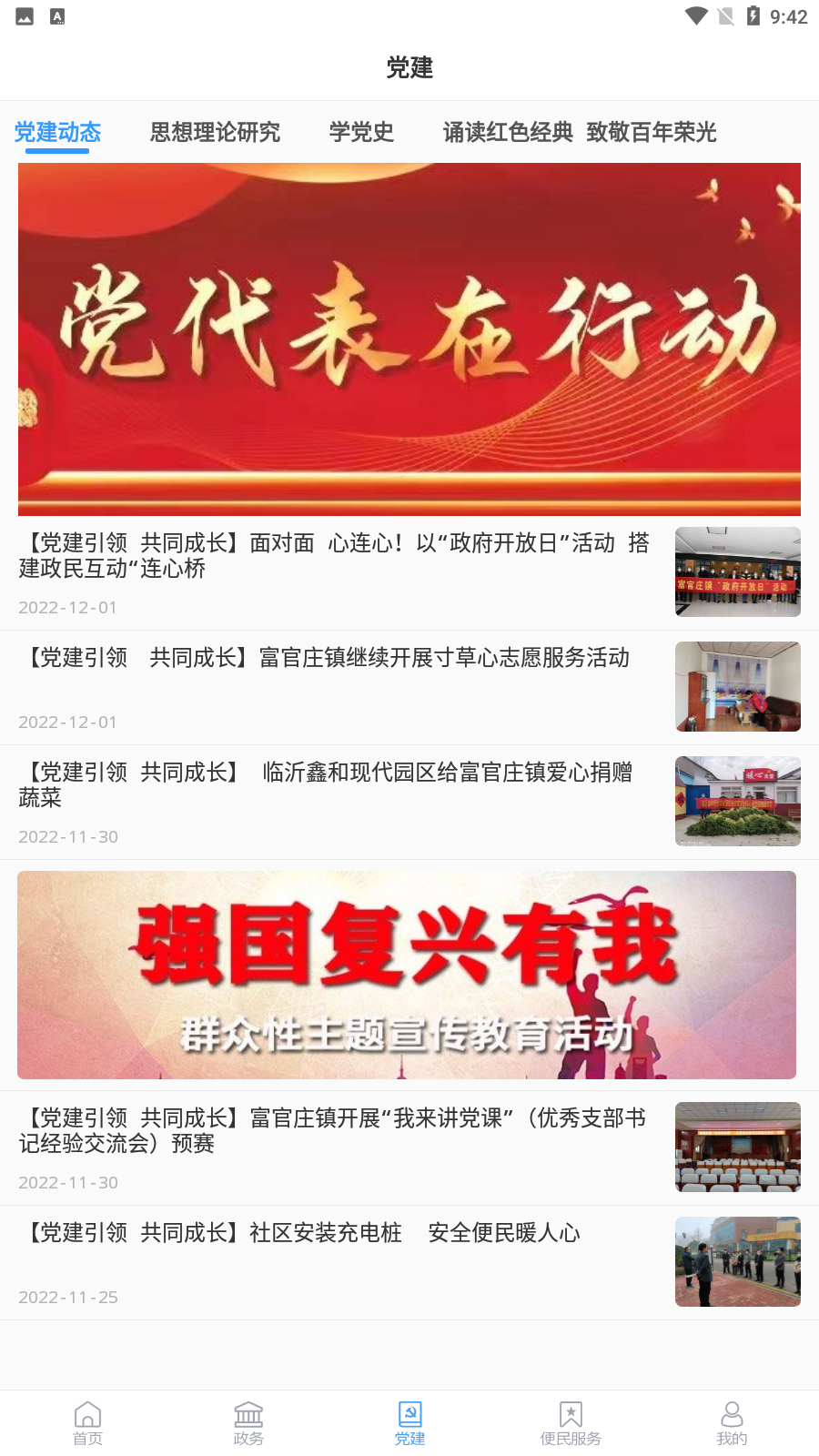The width and height of the screenshot is (819, 1456).
Task: Switch to the 党建动态 tab
Action: [x=57, y=133]
